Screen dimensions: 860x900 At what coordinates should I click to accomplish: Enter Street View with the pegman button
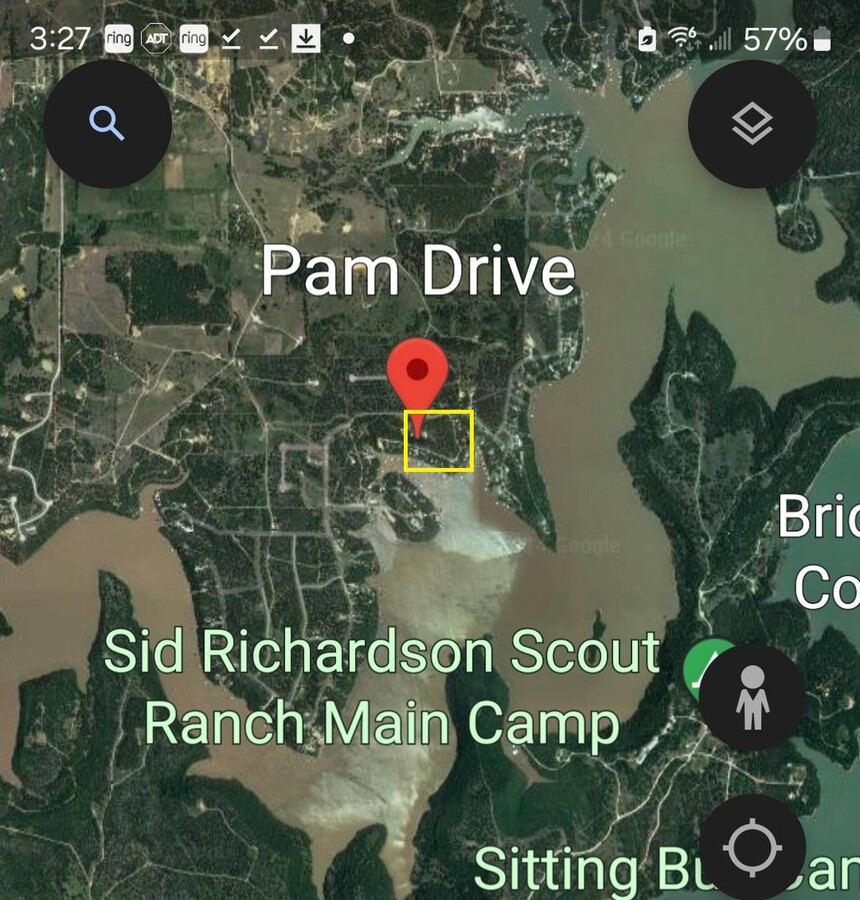click(752, 697)
